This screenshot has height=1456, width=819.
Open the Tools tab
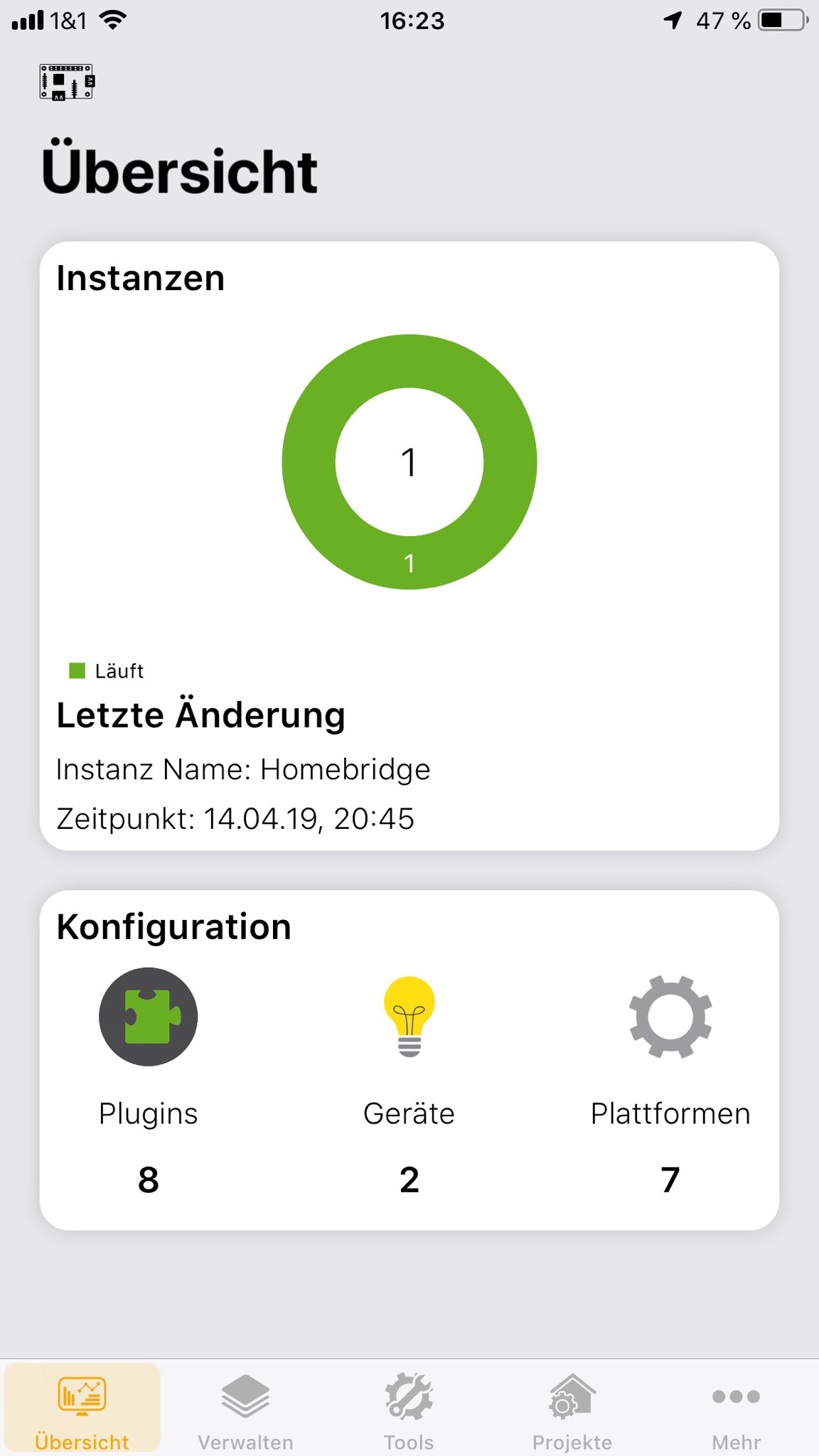point(409,1409)
